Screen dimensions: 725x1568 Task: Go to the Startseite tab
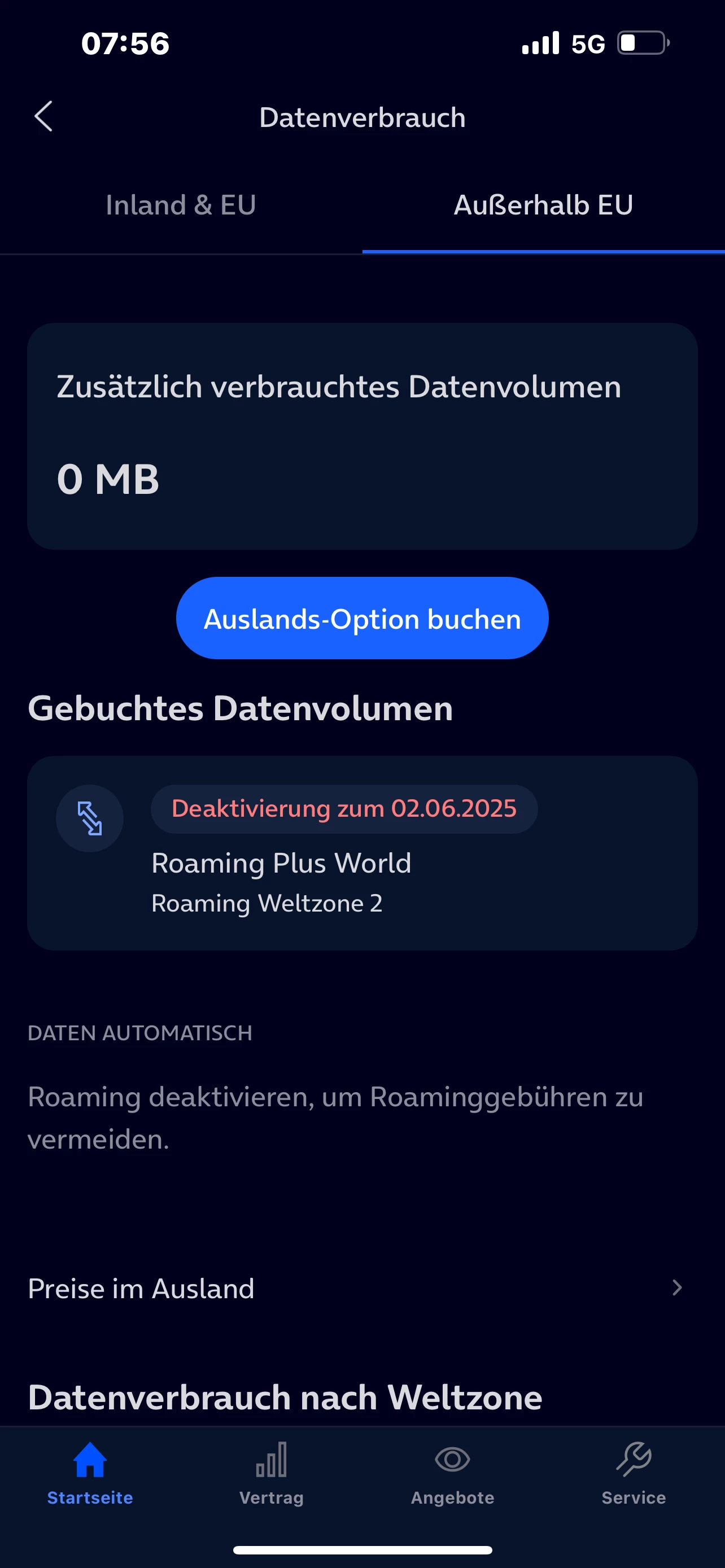click(x=90, y=1473)
